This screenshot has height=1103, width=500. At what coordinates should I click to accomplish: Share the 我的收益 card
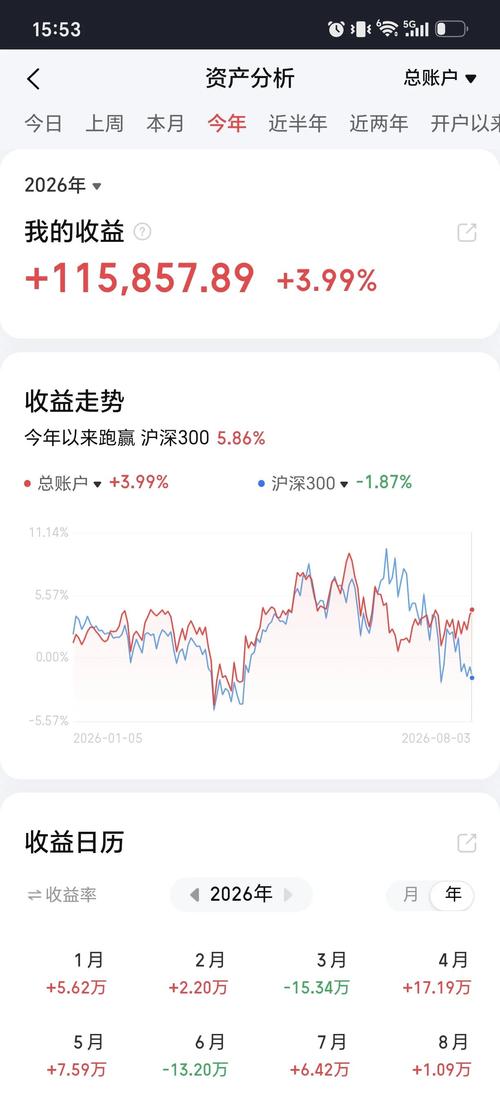click(467, 232)
